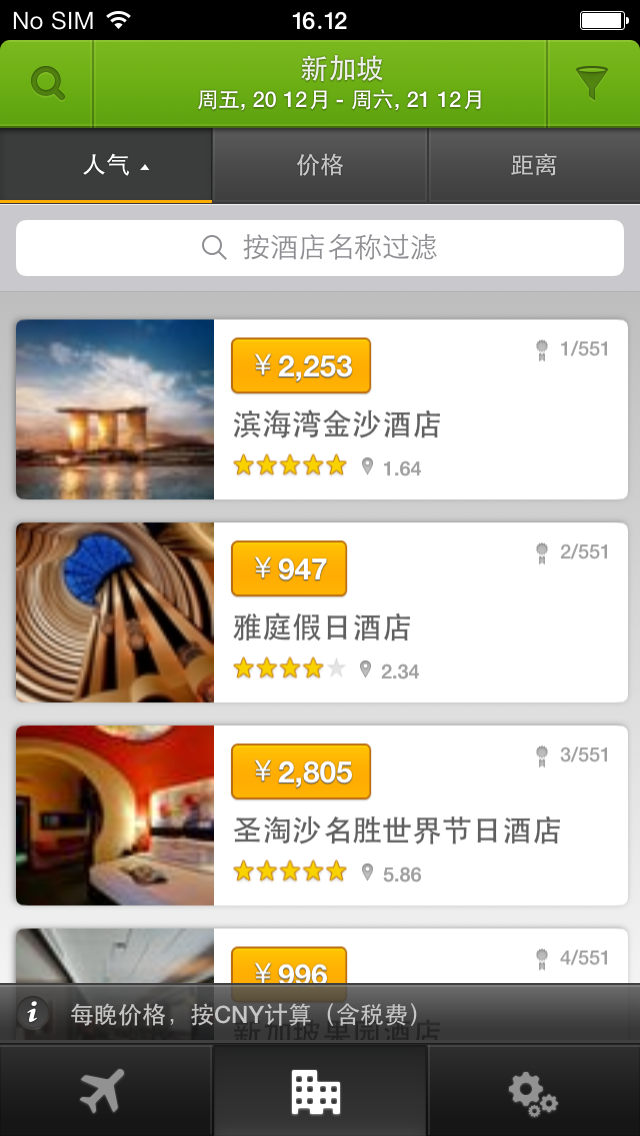Open the settings gear tab
The height and width of the screenshot is (1136, 640).
pos(533,1091)
